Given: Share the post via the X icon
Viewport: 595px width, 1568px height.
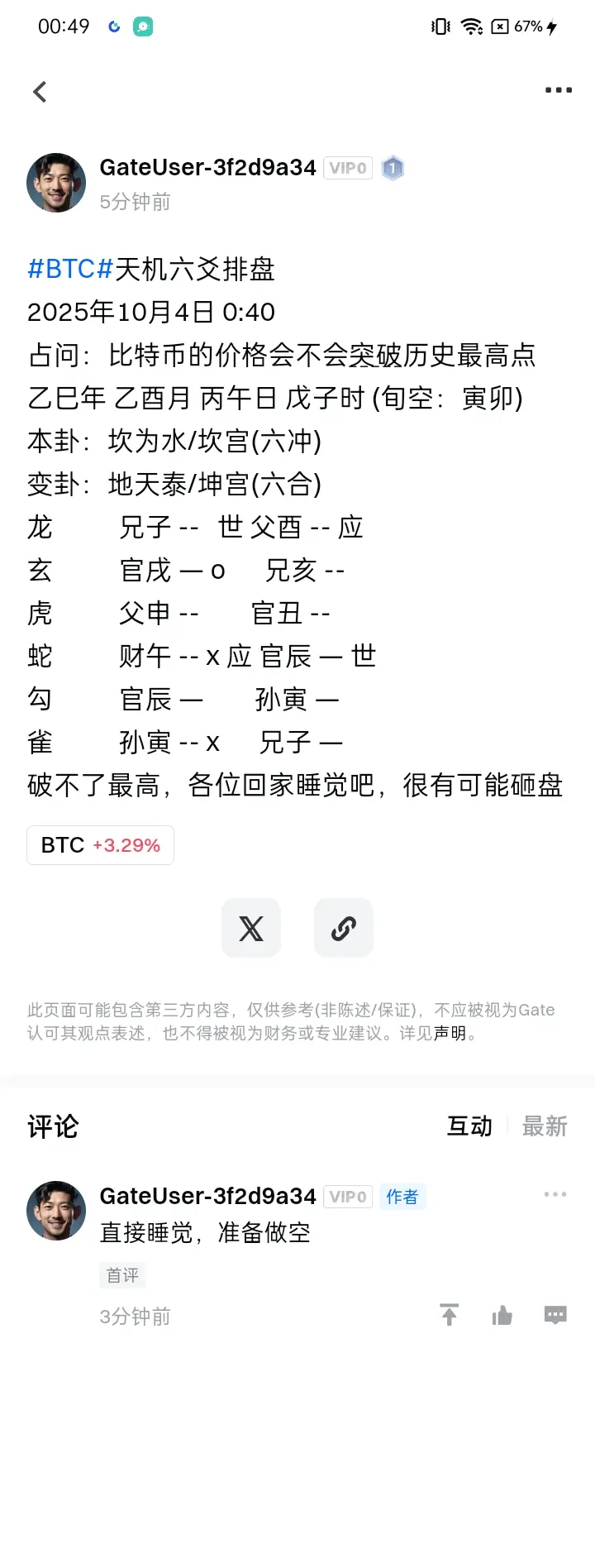Looking at the screenshot, I should pyautogui.click(x=250, y=927).
